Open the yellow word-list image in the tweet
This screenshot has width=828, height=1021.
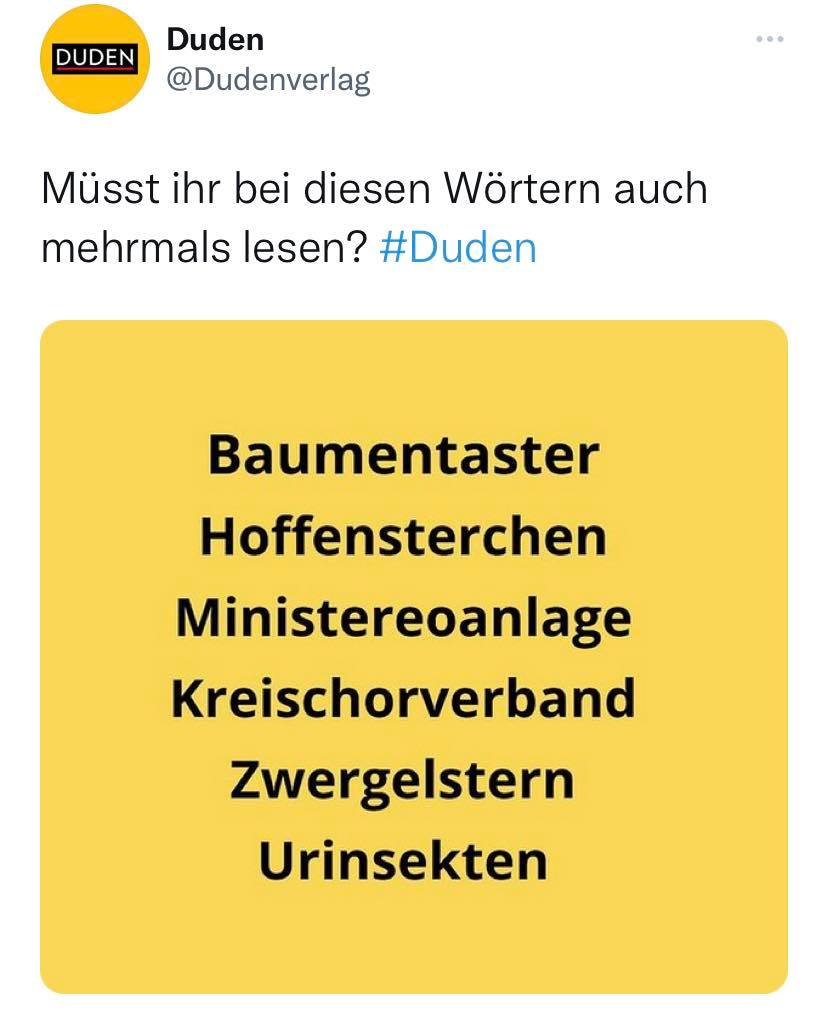(x=414, y=655)
